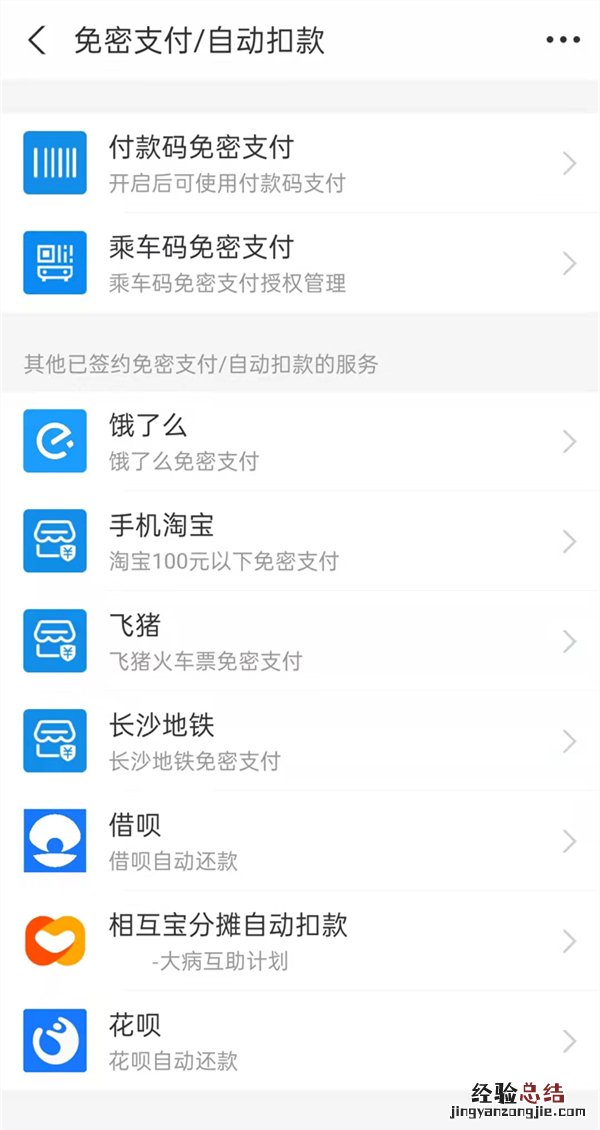Open the three-dot overflow menu

(562, 41)
